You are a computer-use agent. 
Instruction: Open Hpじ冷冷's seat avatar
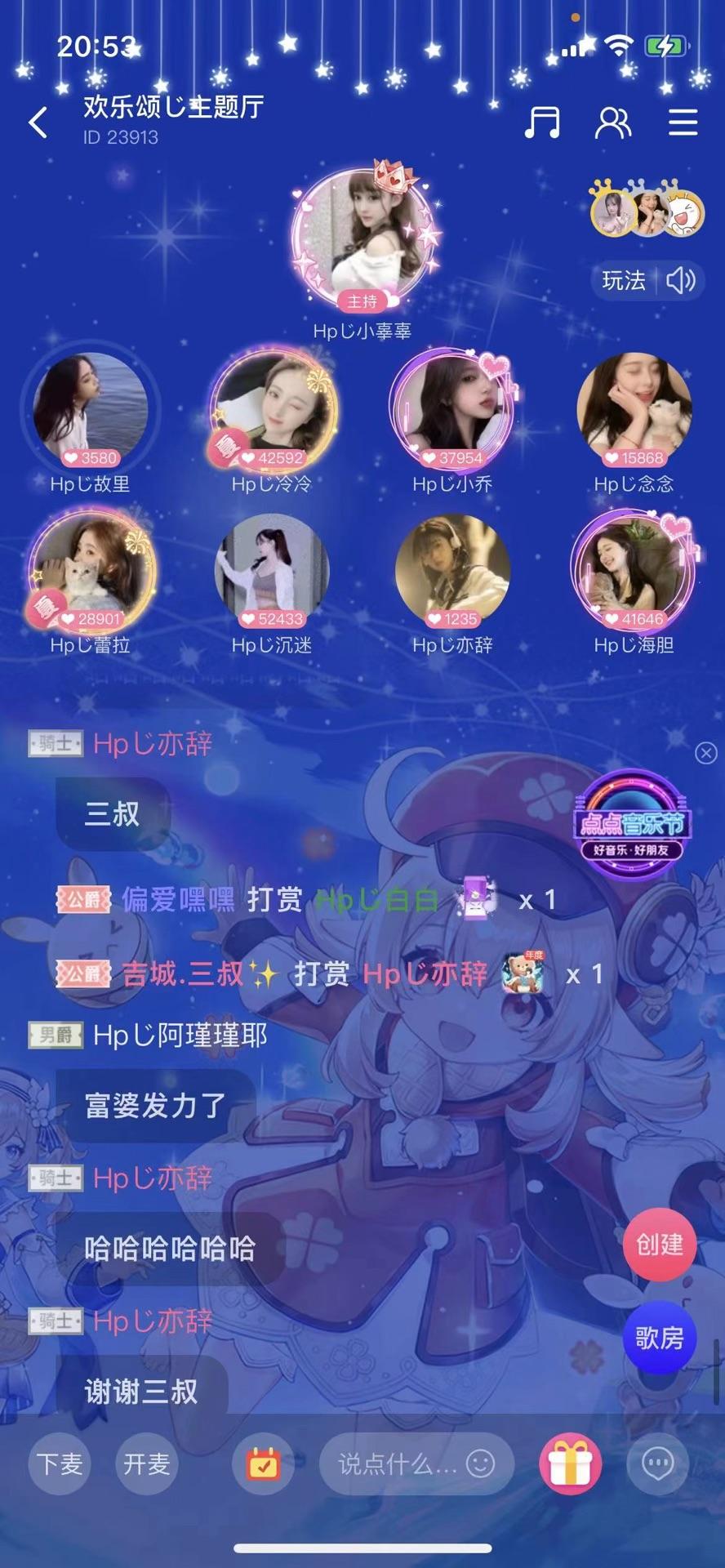coord(272,410)
